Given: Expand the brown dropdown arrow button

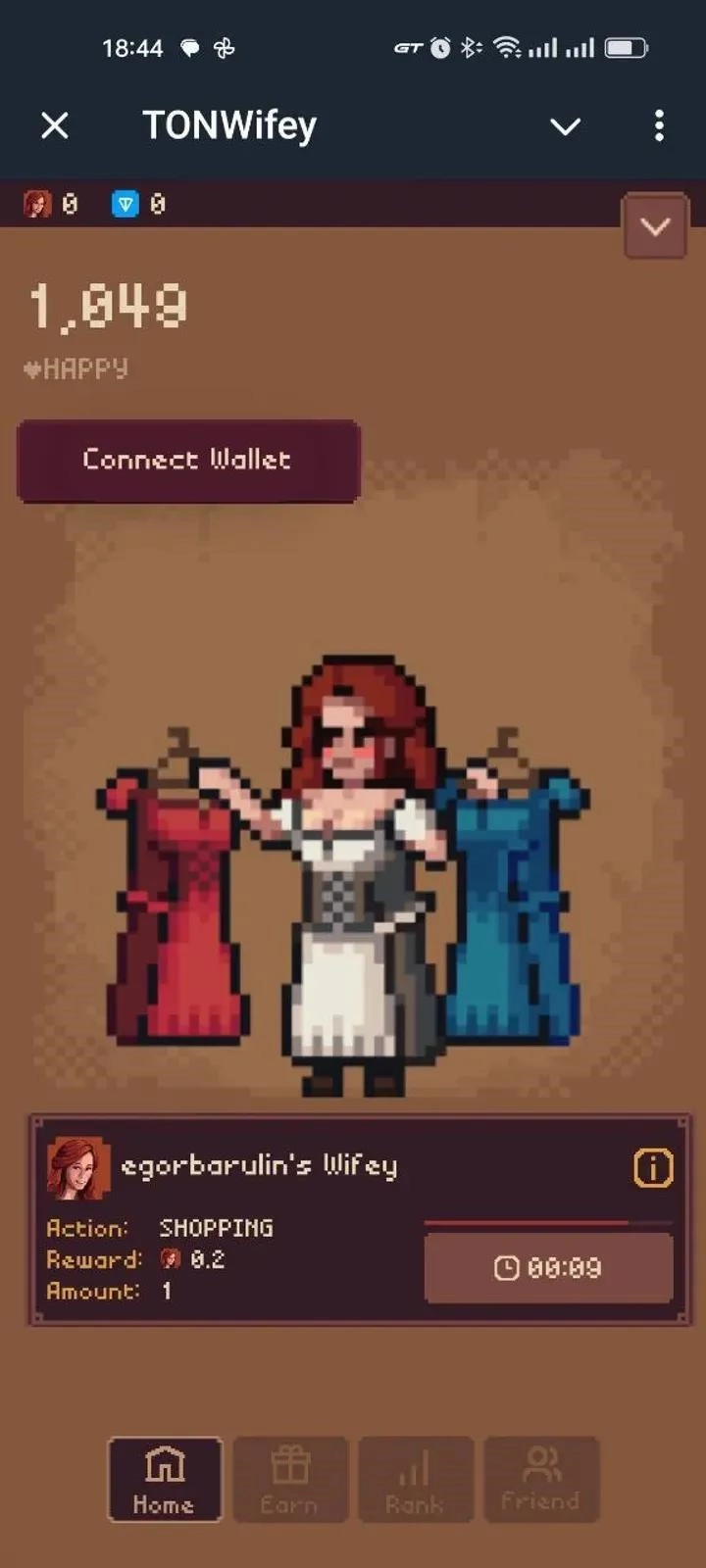Looking at the screenshot, I should click(655, 226).
